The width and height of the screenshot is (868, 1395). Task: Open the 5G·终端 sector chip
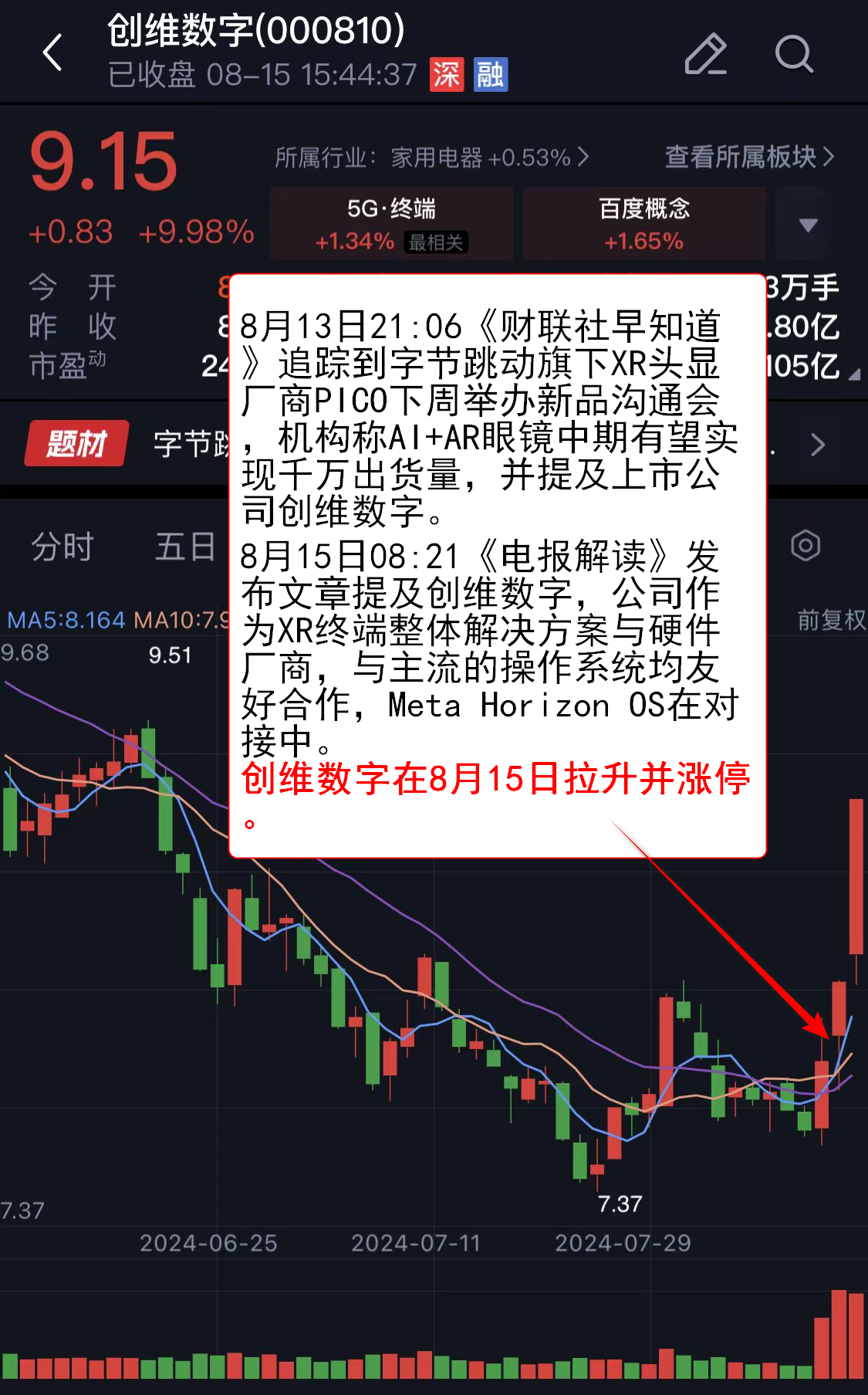click(391, 224)
